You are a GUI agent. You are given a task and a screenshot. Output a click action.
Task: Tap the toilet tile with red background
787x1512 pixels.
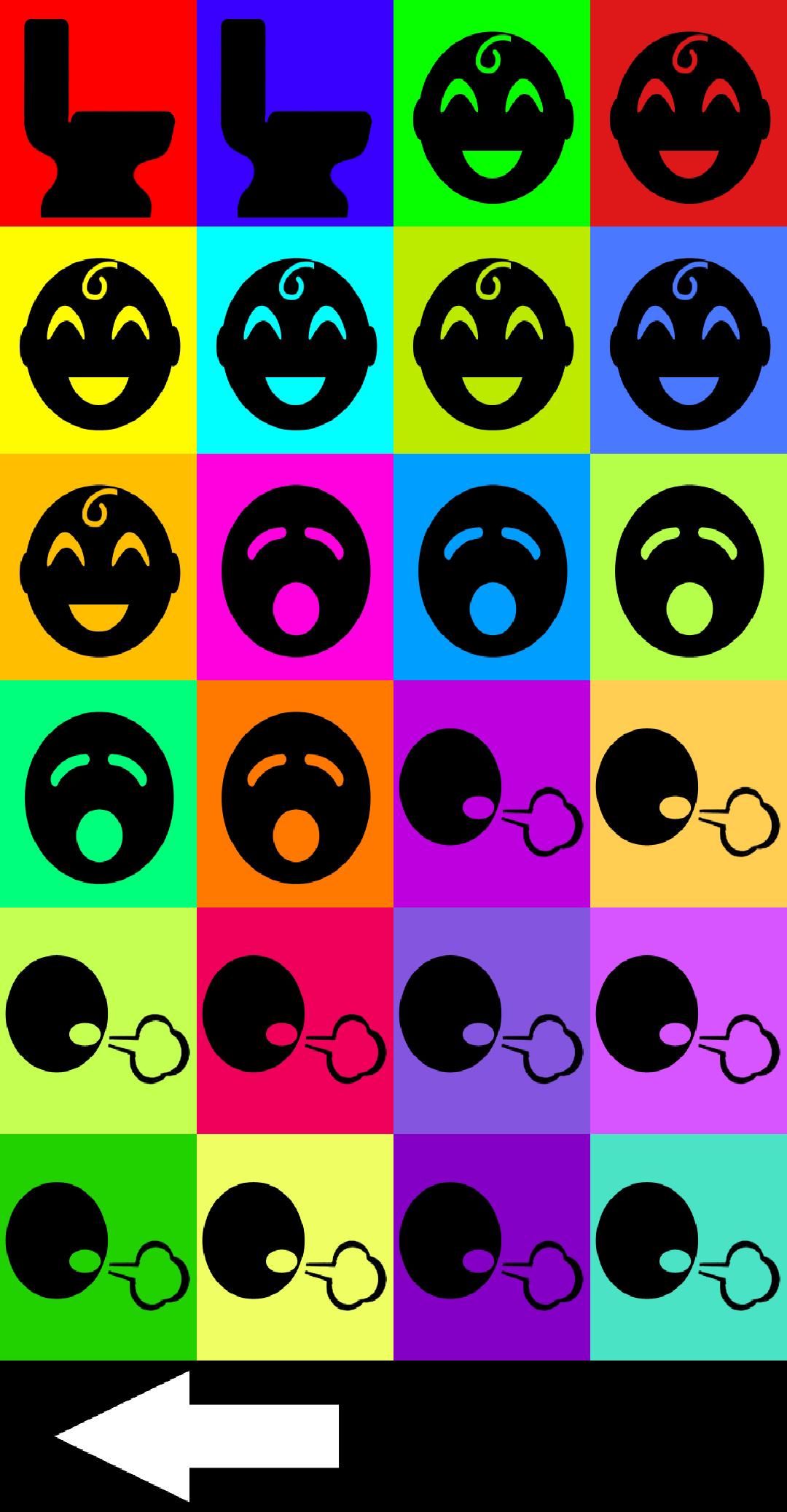coord(98,113)
